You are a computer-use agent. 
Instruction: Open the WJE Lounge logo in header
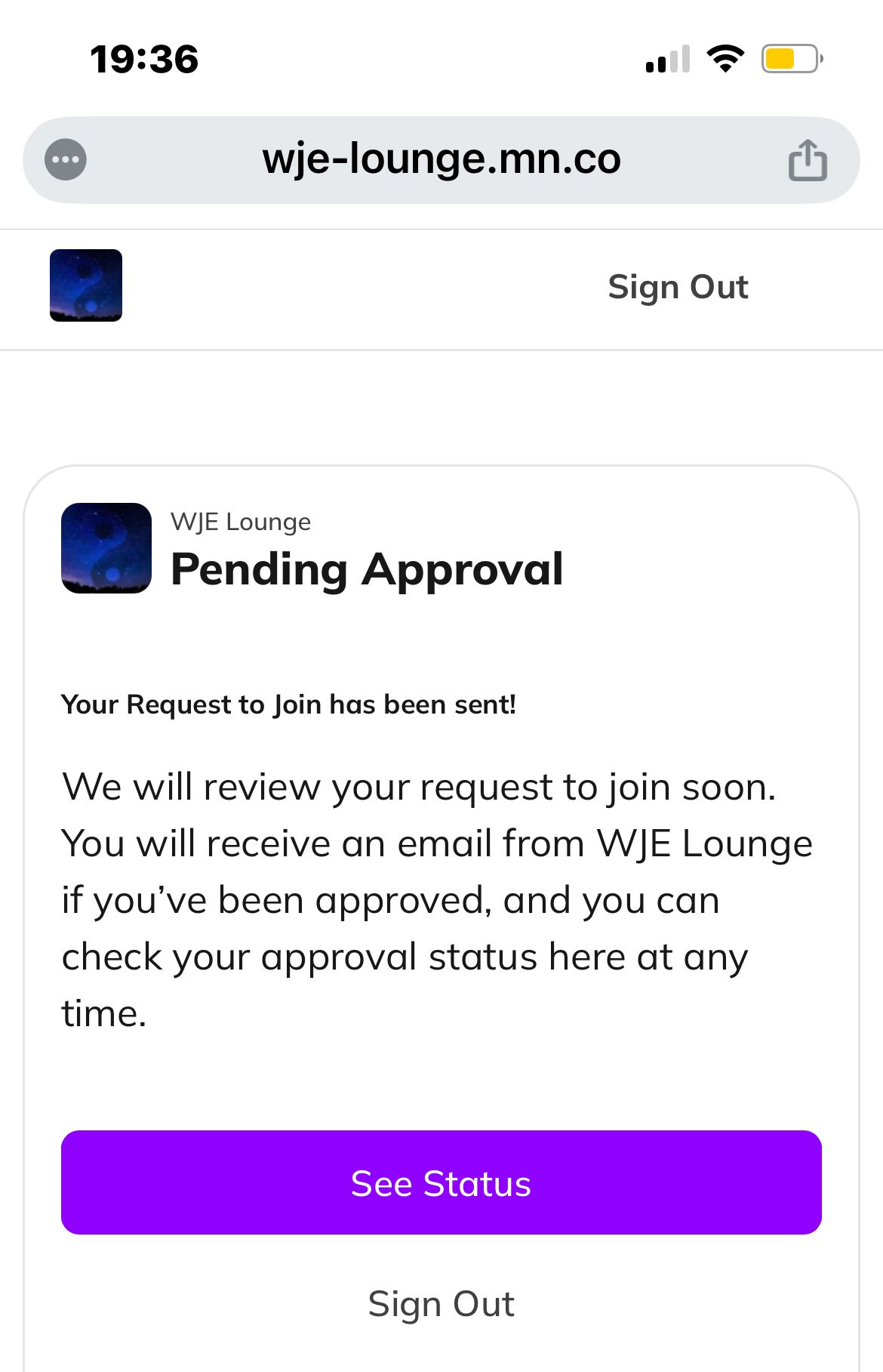(x=86, y=285)
